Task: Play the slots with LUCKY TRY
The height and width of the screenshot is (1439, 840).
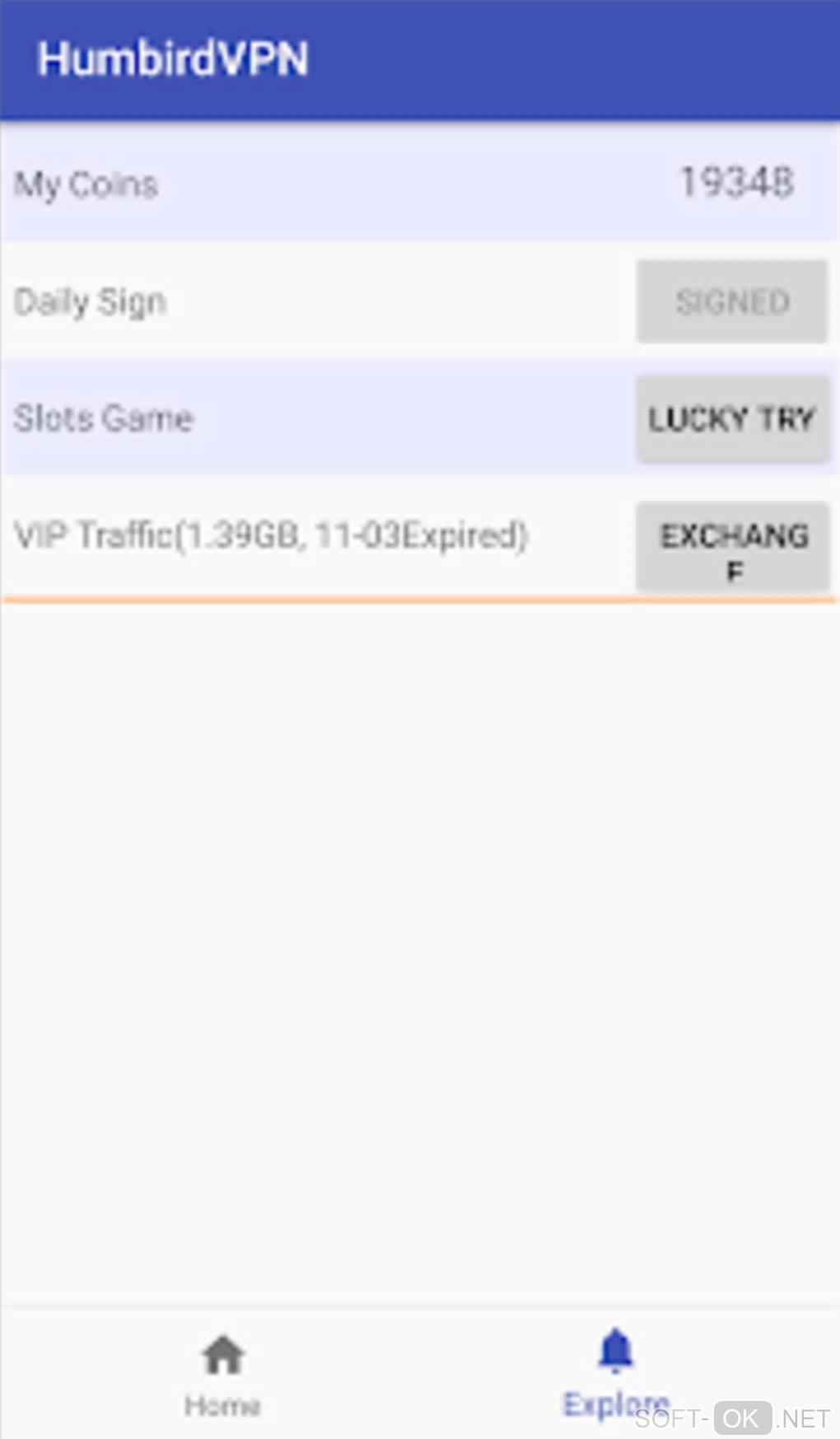Action: (x=732, y=418)
